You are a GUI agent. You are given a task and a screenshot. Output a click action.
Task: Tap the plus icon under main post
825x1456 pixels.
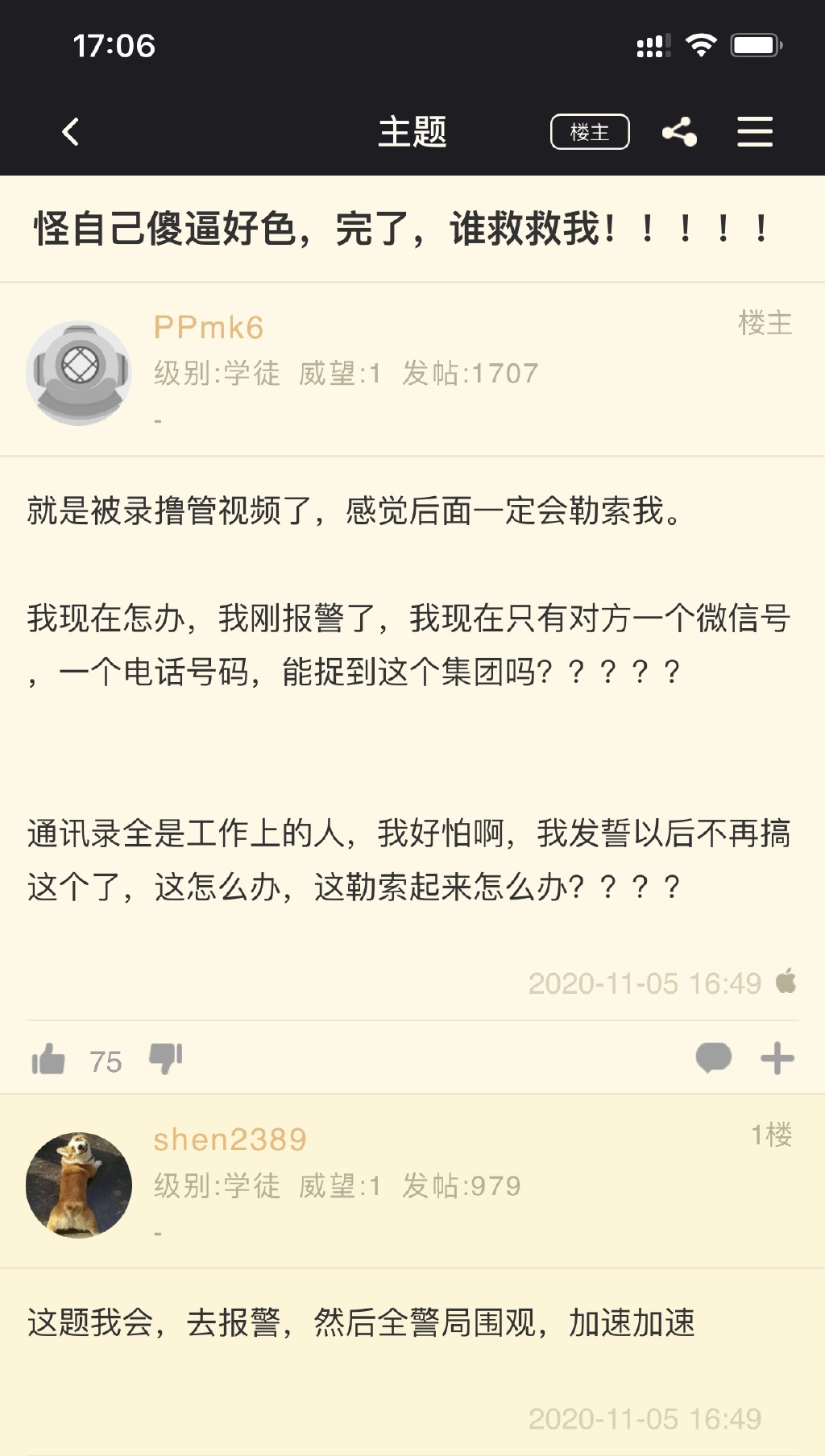(x=777, y=1058)
